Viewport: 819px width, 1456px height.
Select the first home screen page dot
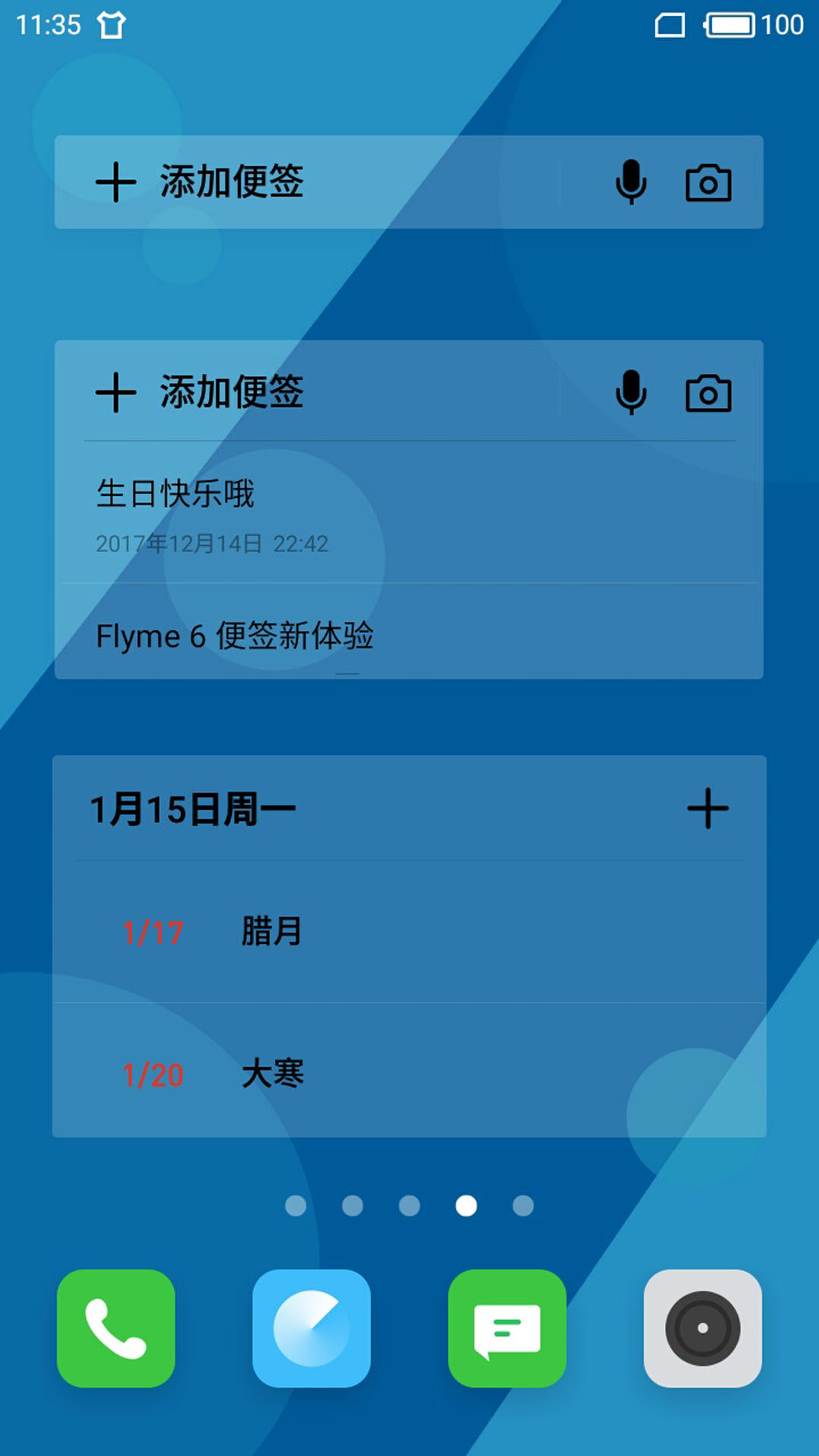coord(296,1206)
